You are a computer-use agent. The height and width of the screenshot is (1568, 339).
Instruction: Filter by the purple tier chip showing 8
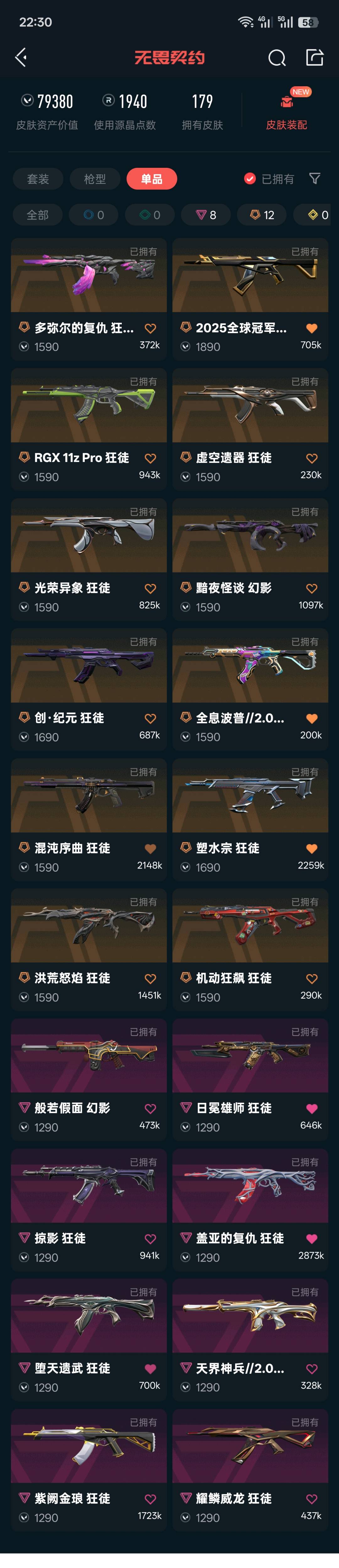206,215
